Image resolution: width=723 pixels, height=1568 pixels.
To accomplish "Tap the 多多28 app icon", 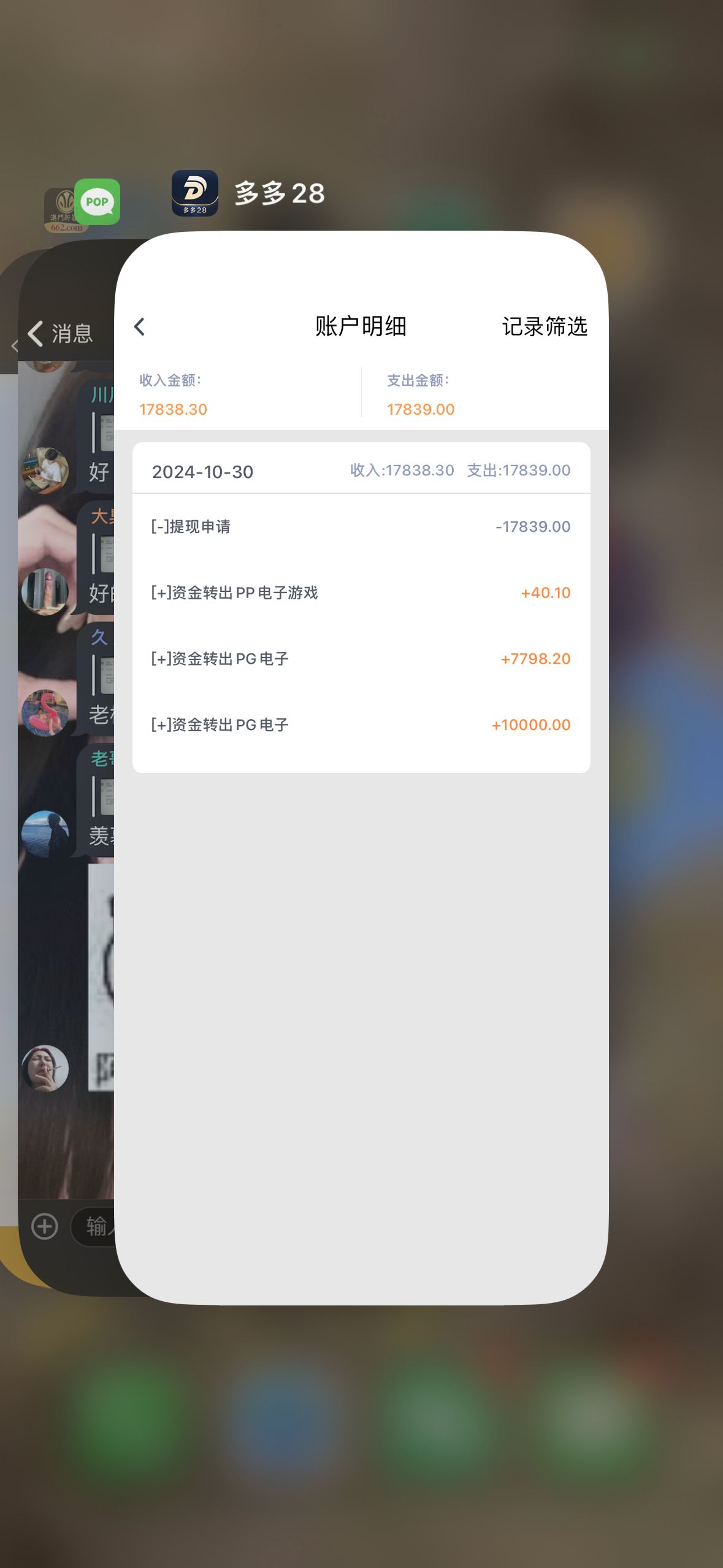I will [x=195, y=193].
